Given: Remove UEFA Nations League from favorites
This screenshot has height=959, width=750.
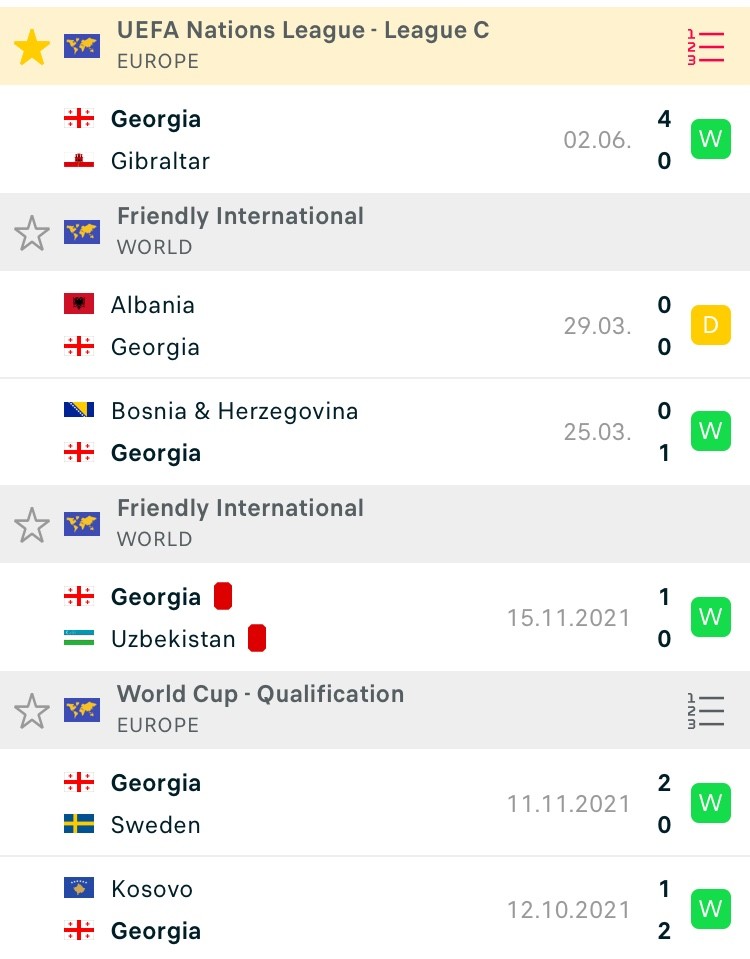Looking at the screenshot, I should (32, 46).
